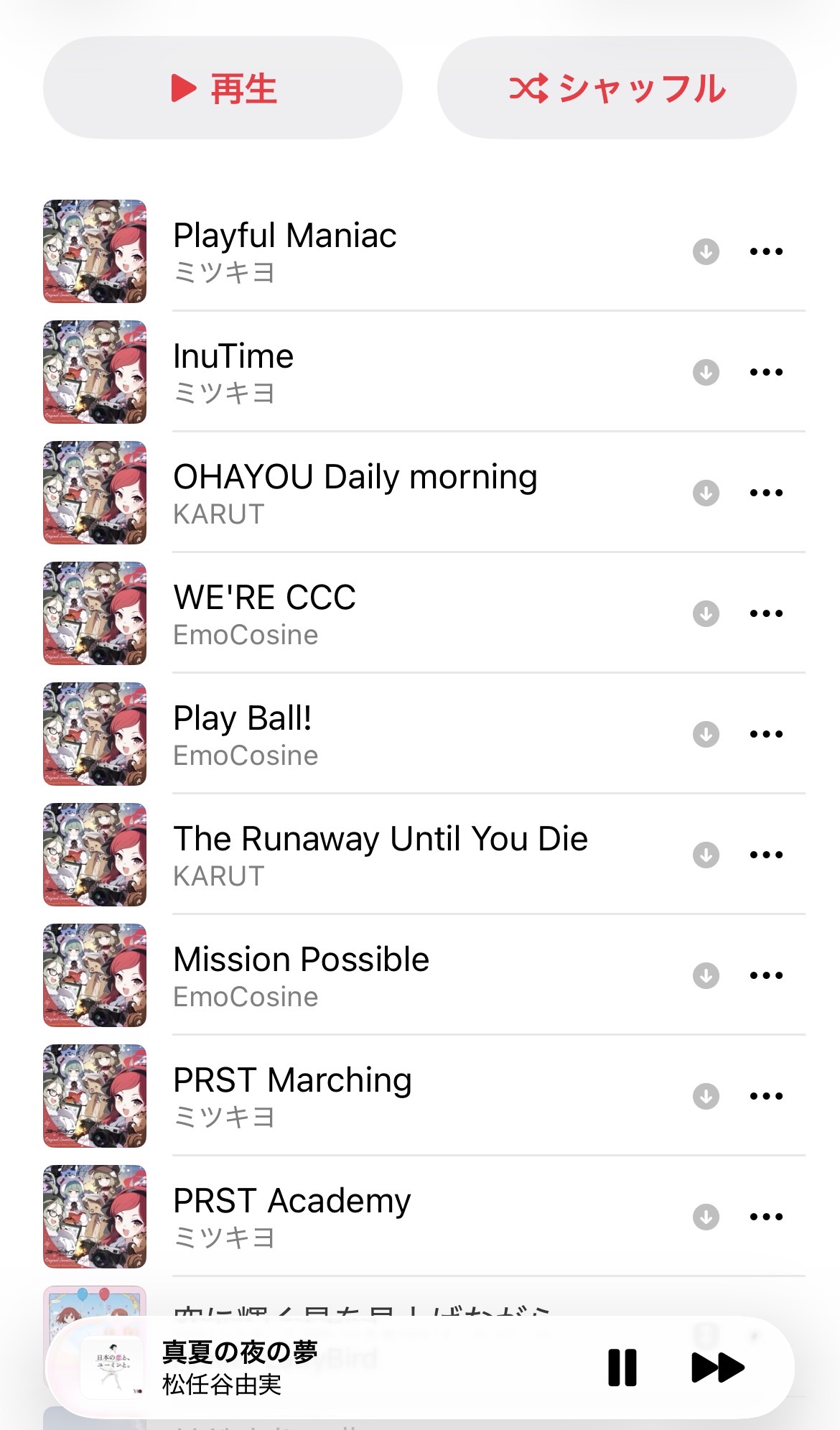Screen dimensions: 840x1430
Task: Open more options for The Runaway Until You Die
Action: pos(766,855)
